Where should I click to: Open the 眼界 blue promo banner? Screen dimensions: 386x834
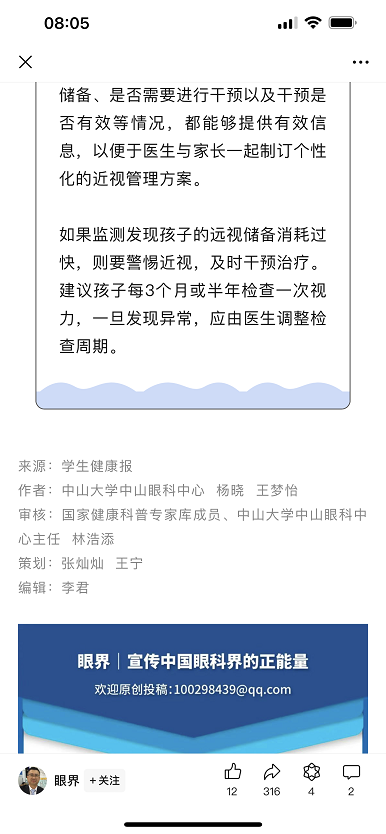point(193,688)
